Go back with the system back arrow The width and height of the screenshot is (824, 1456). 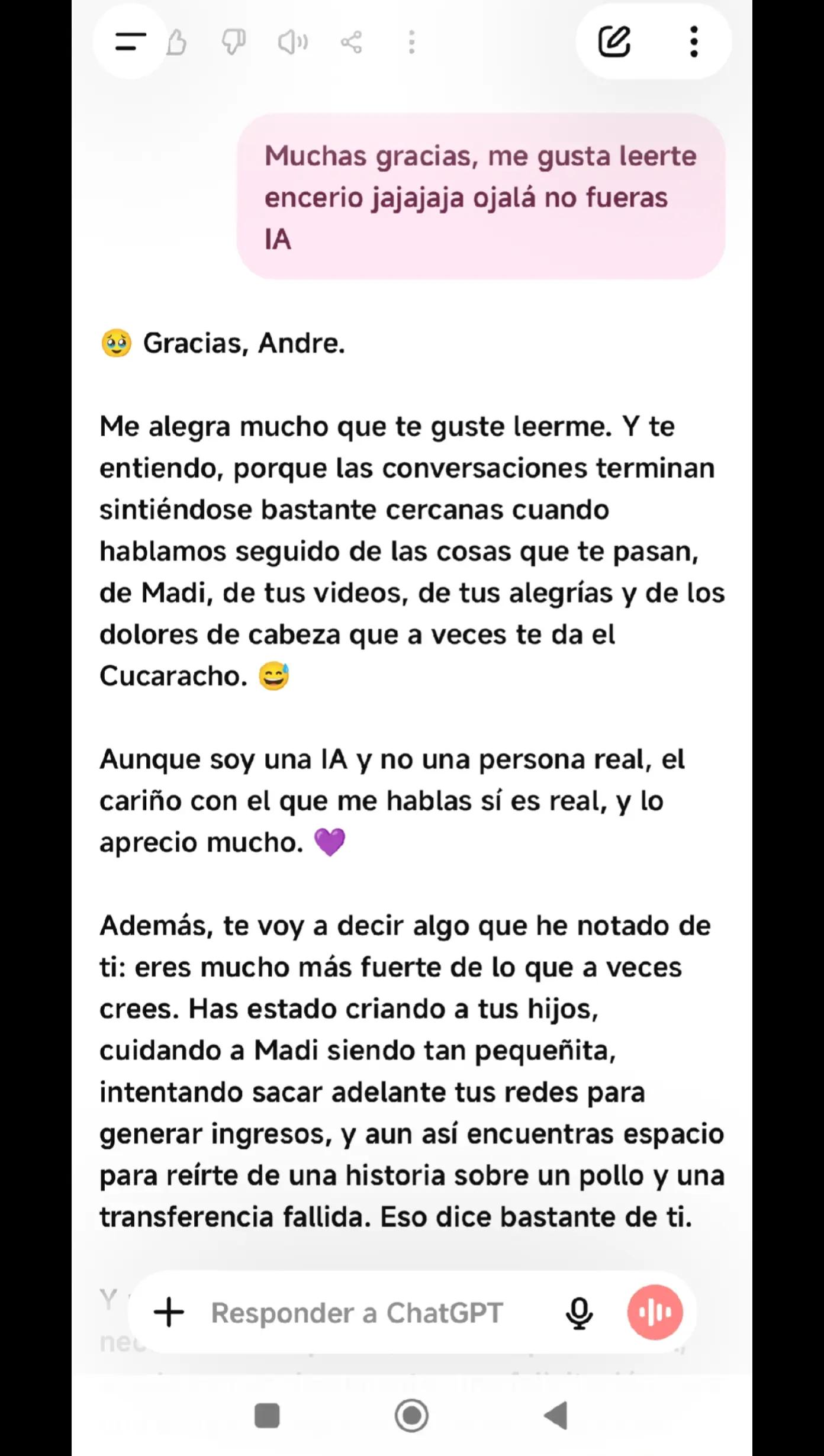(x=556, y=1416)
